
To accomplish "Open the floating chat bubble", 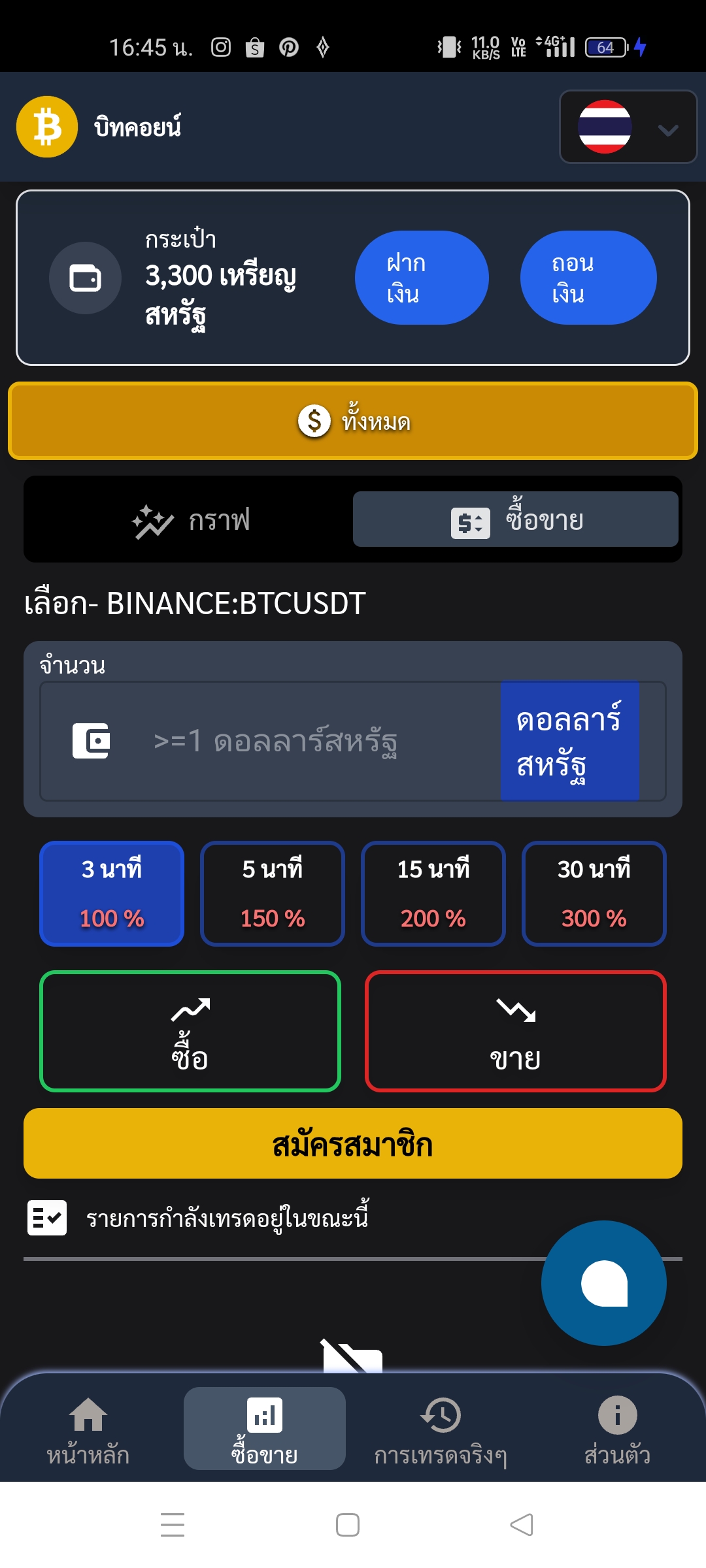I will pos(604,1283).
